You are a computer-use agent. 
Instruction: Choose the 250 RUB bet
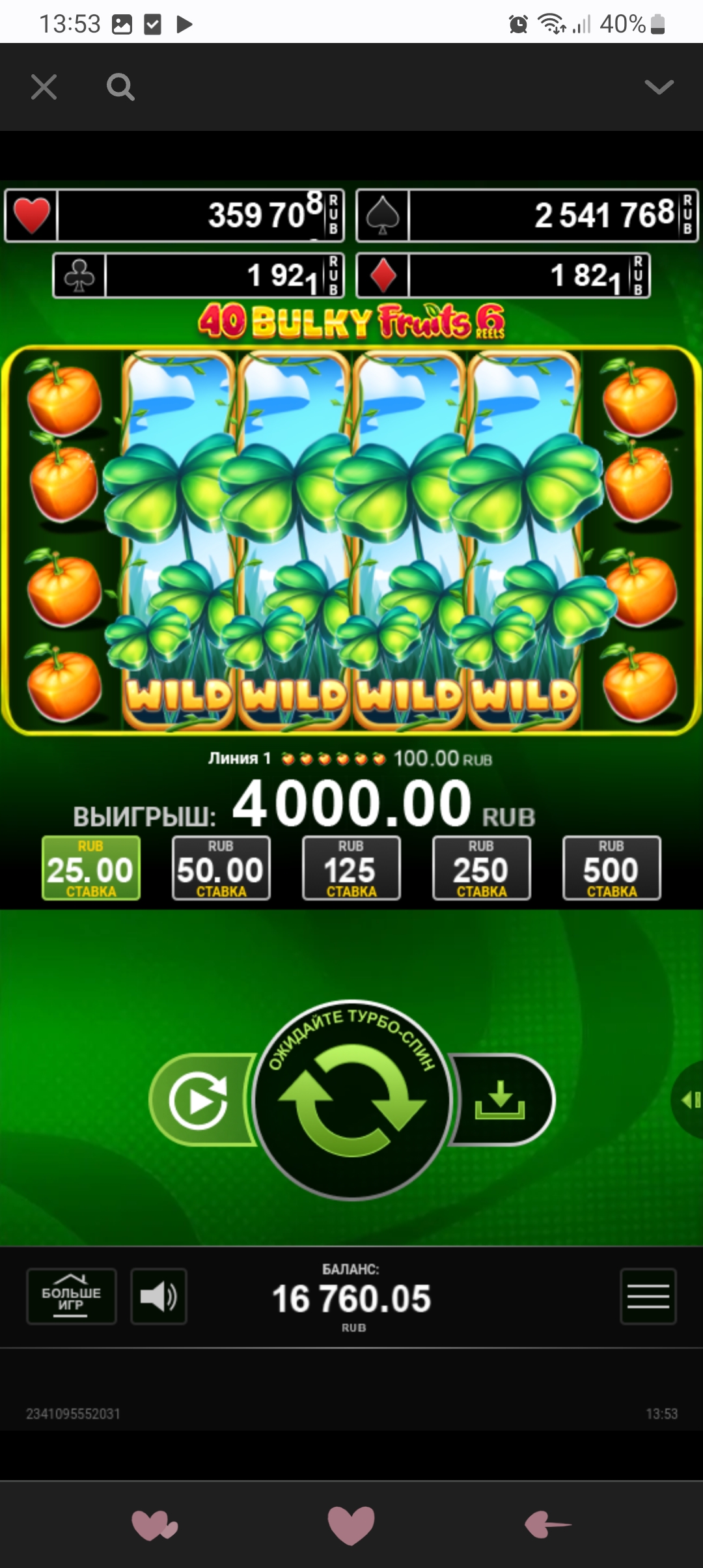click(x=482, y=868)
